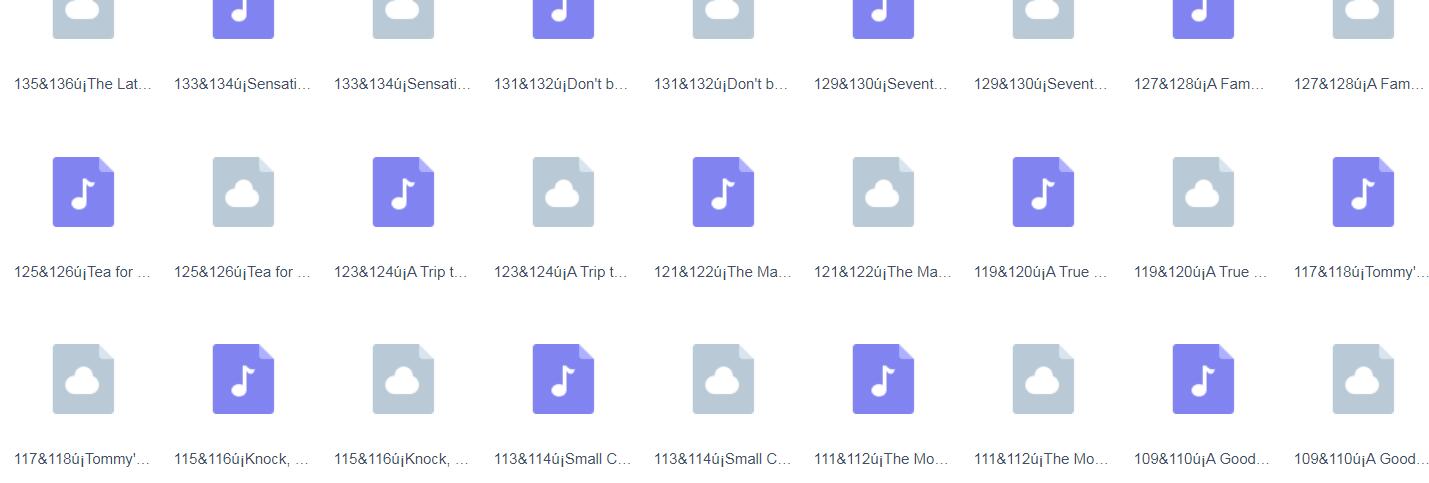
Task: Open the 109&110 A Good... cloud file
Action: (x=1363, y=379)
